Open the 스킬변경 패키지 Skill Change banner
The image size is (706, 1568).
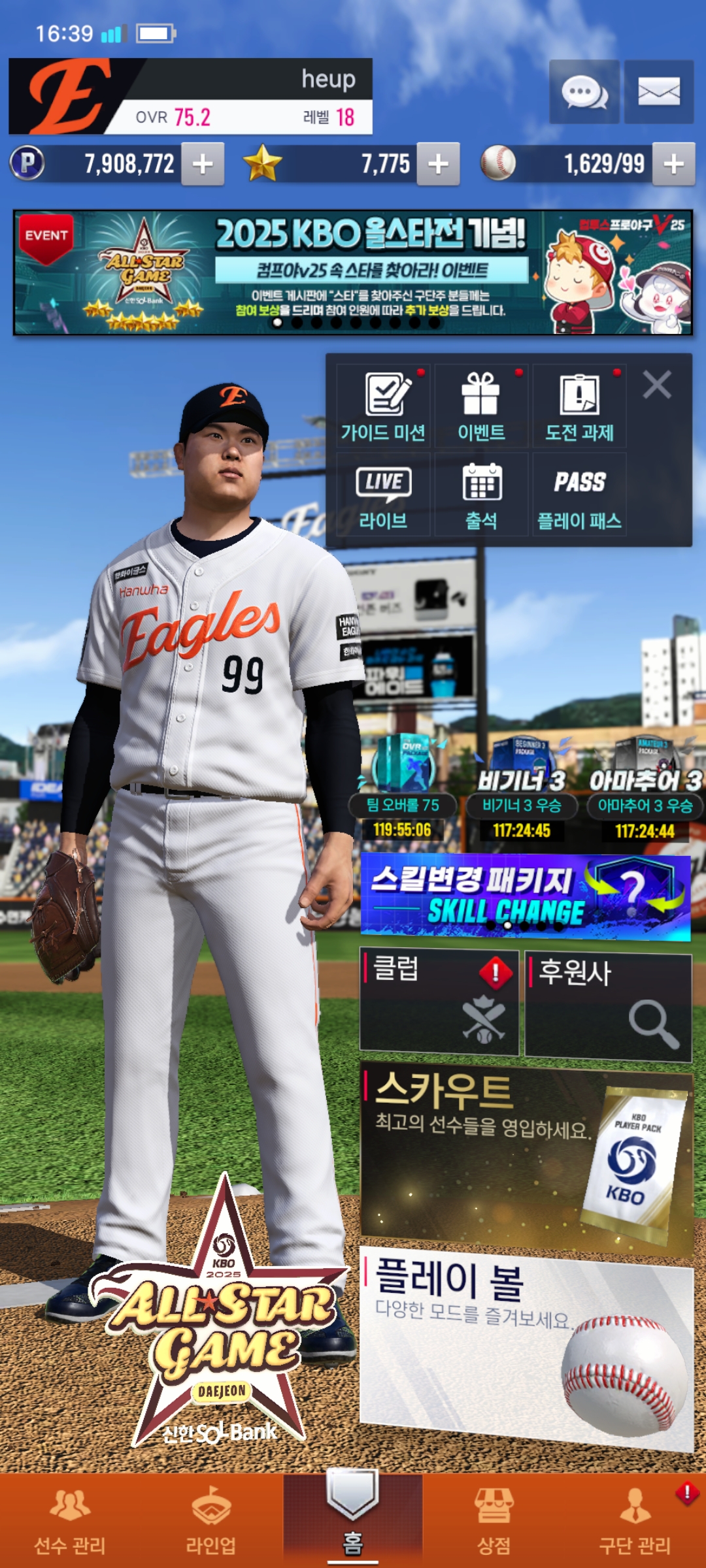(x=526, y=896)
